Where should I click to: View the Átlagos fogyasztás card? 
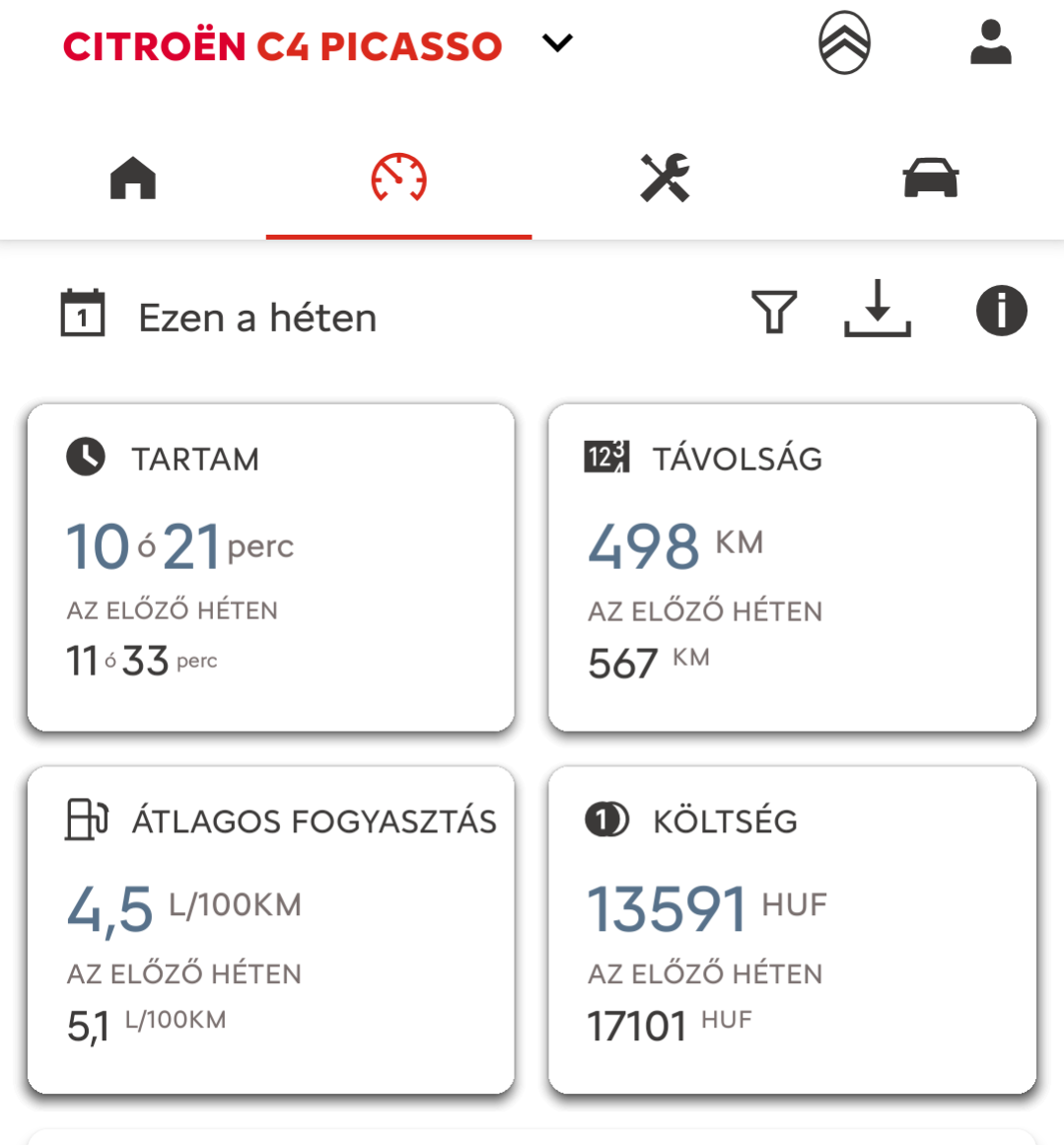pyautogui.click(x=271, y=930)
